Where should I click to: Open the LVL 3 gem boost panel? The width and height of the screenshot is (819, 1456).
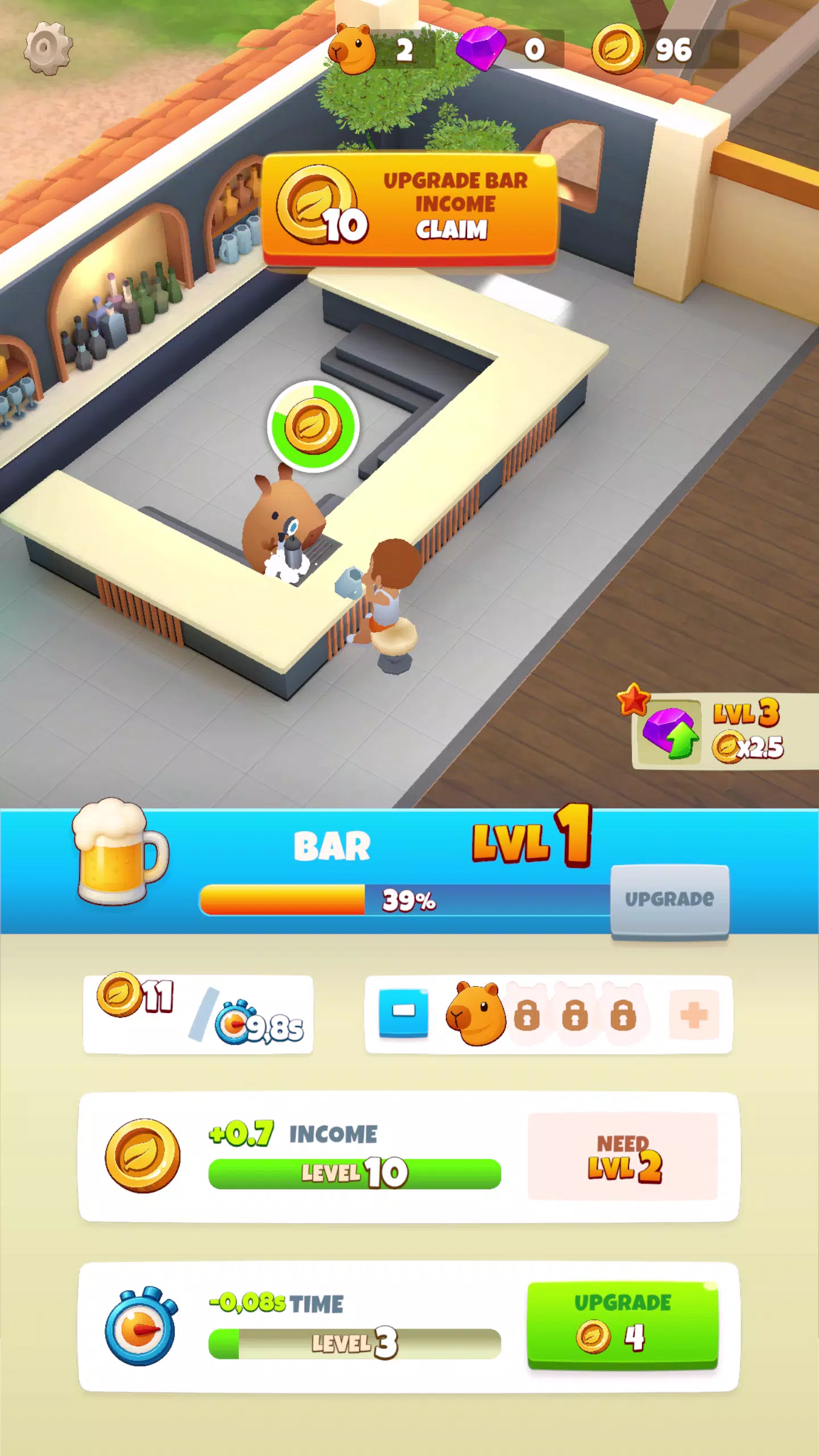point(718,731)
